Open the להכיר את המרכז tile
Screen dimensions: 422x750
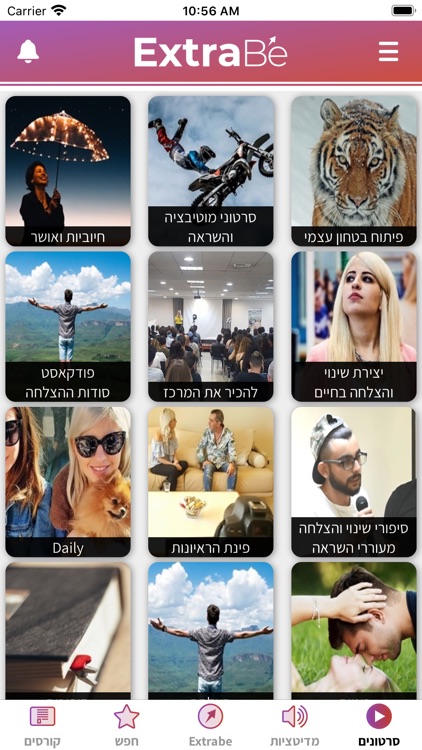[211, 327]
